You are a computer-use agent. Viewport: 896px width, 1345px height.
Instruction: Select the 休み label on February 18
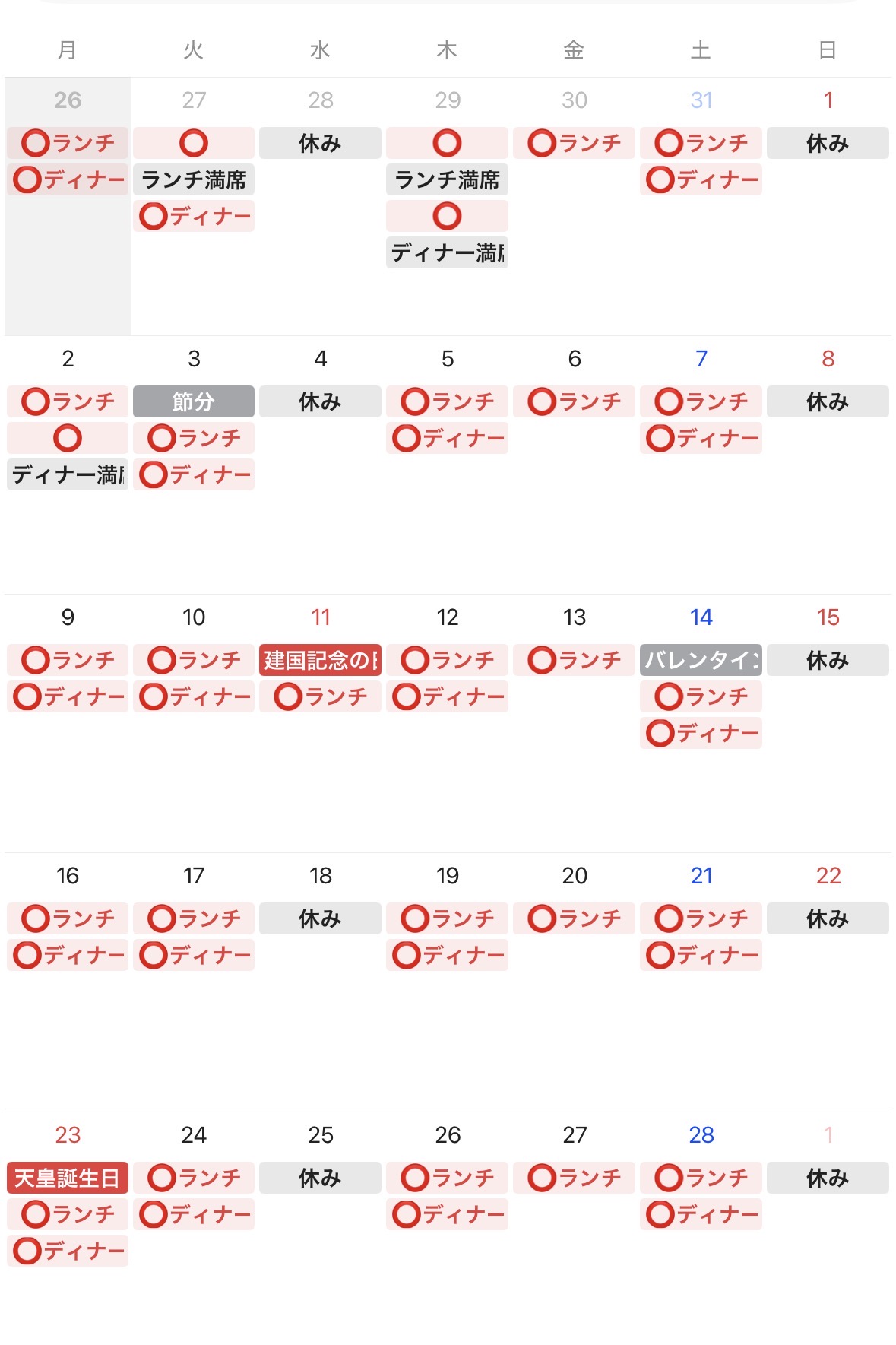(320, 918)
